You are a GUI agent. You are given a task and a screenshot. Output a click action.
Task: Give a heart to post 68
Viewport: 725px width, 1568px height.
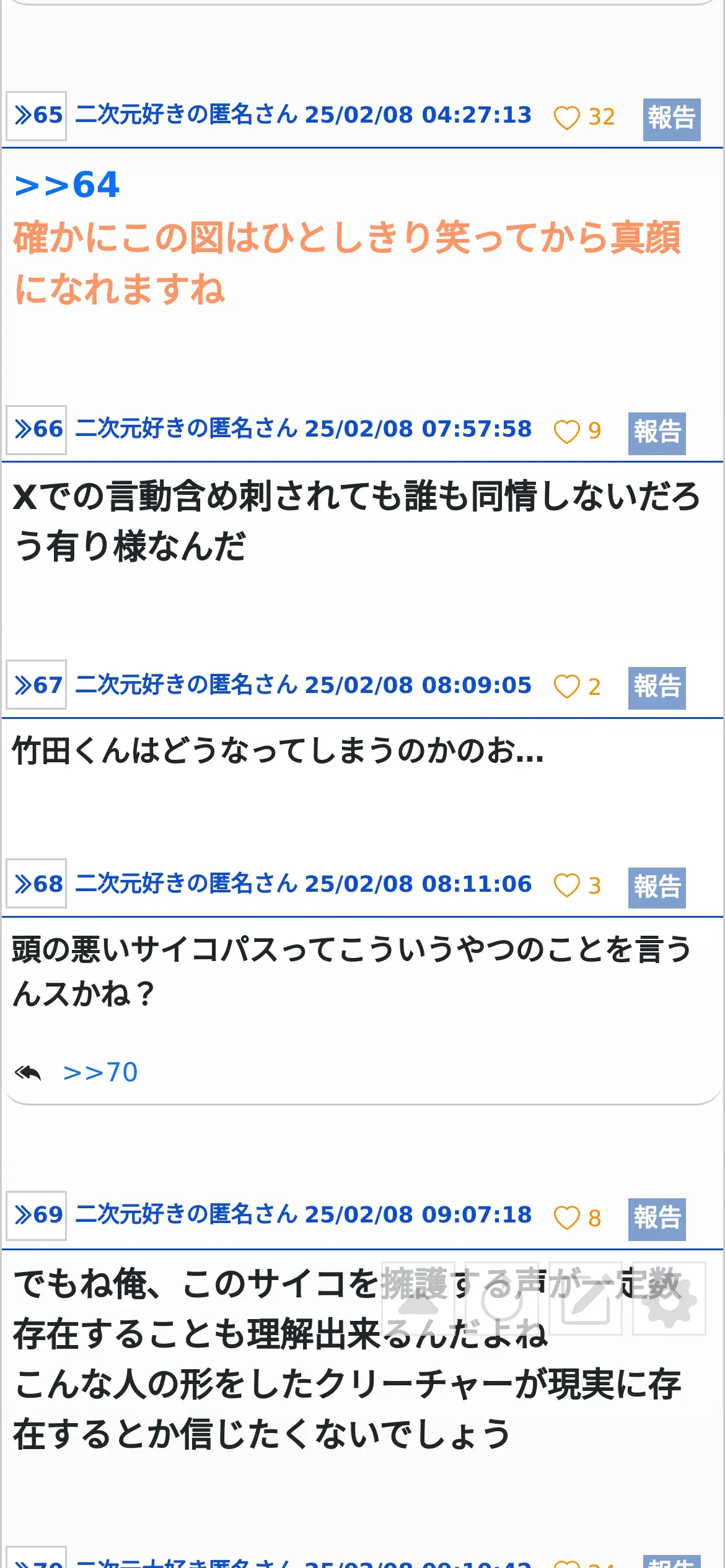click(566, 886)
